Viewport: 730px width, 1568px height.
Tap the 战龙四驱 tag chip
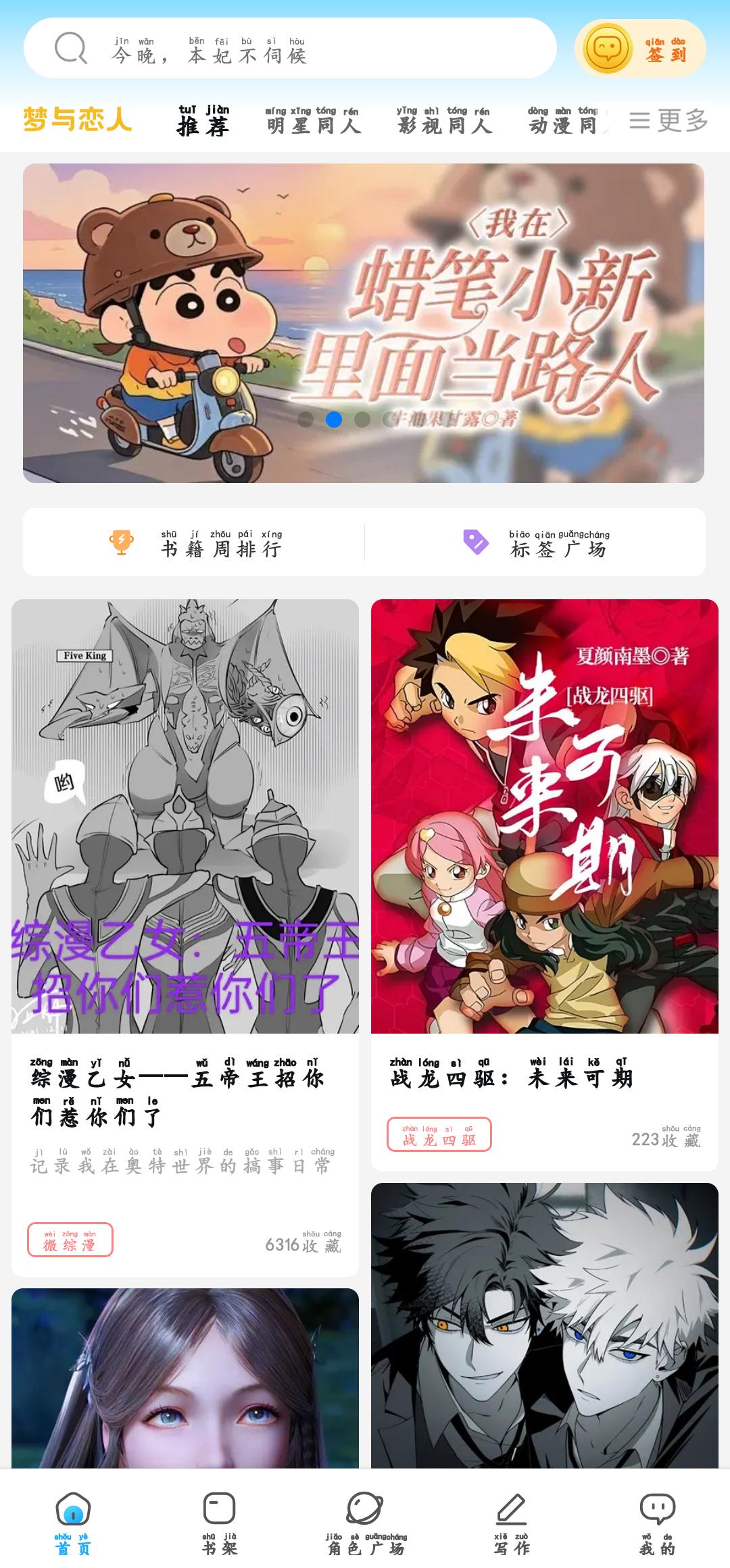[439, 1135]
